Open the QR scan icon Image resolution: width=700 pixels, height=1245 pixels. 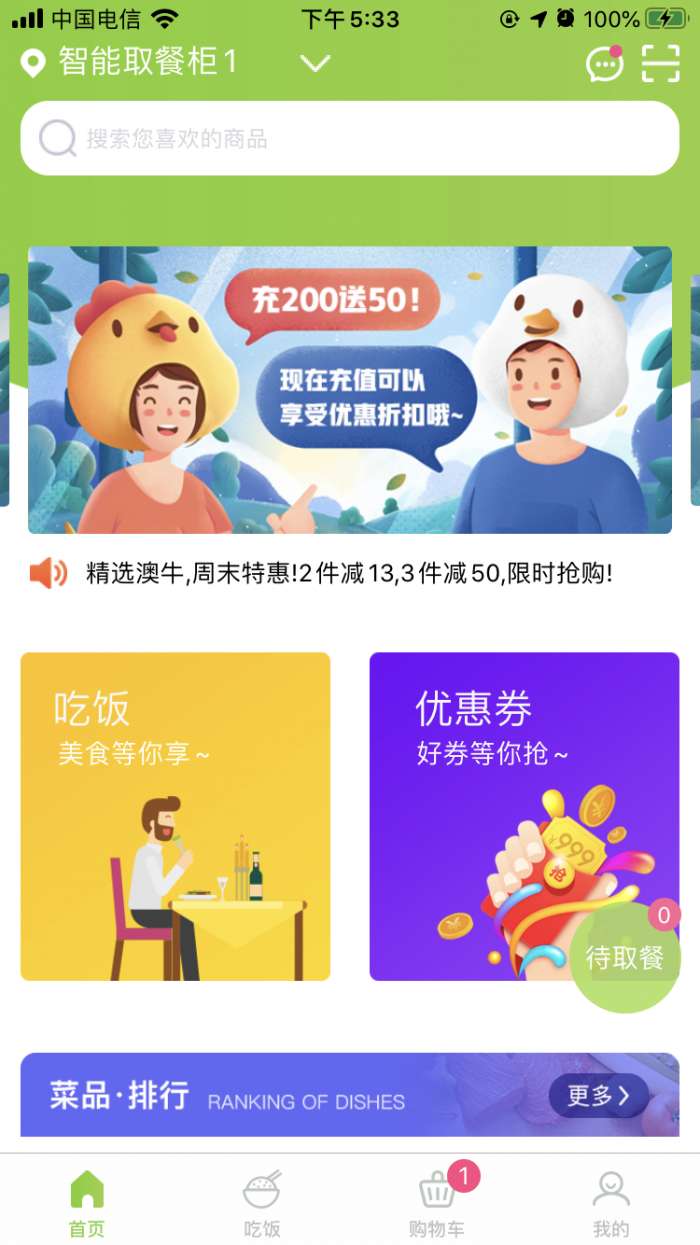click(x=660, y=64)
